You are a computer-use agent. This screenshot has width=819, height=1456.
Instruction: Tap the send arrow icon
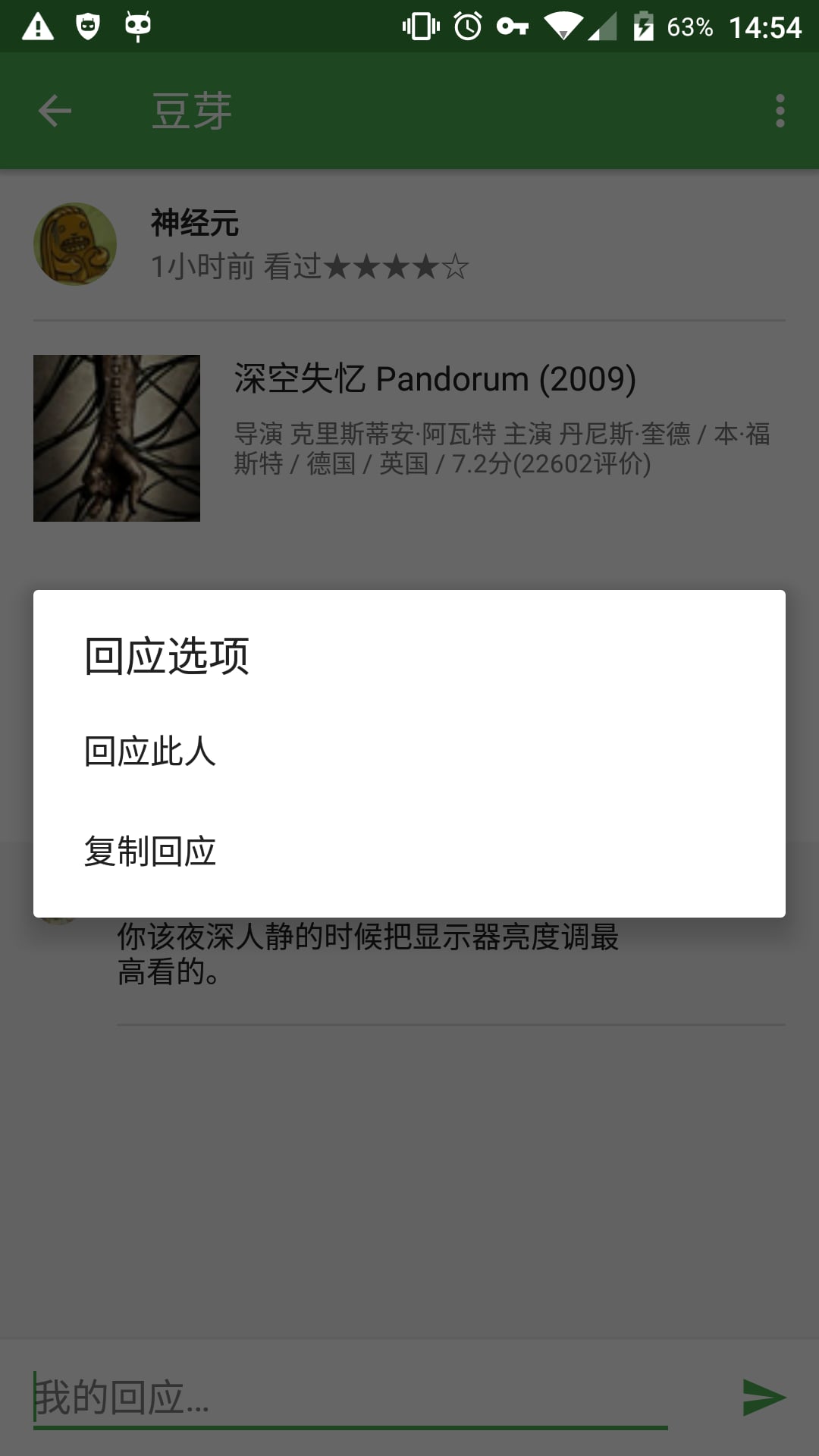click(764, 1398)
